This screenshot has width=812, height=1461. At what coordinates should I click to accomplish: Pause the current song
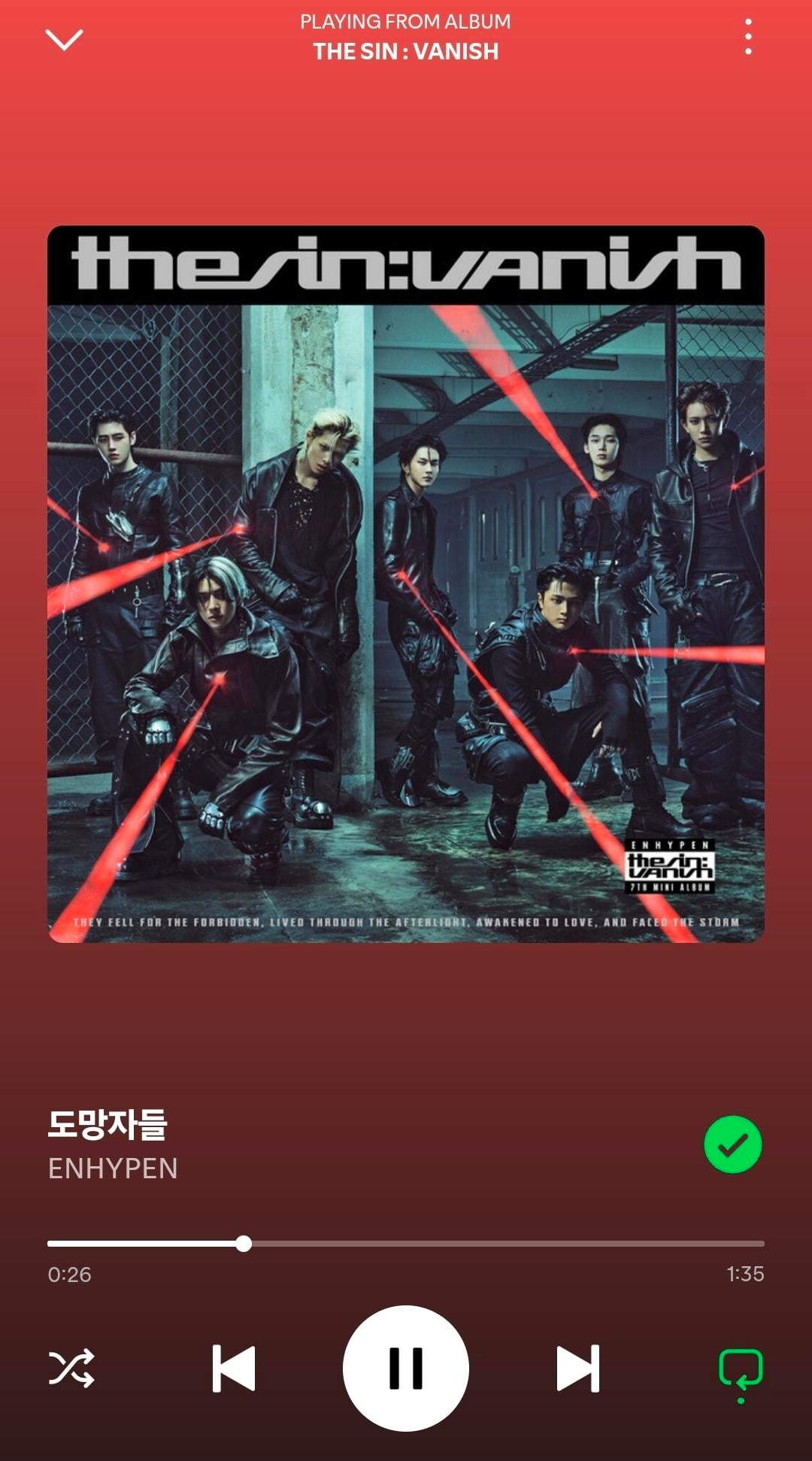tap(406, 1368)
